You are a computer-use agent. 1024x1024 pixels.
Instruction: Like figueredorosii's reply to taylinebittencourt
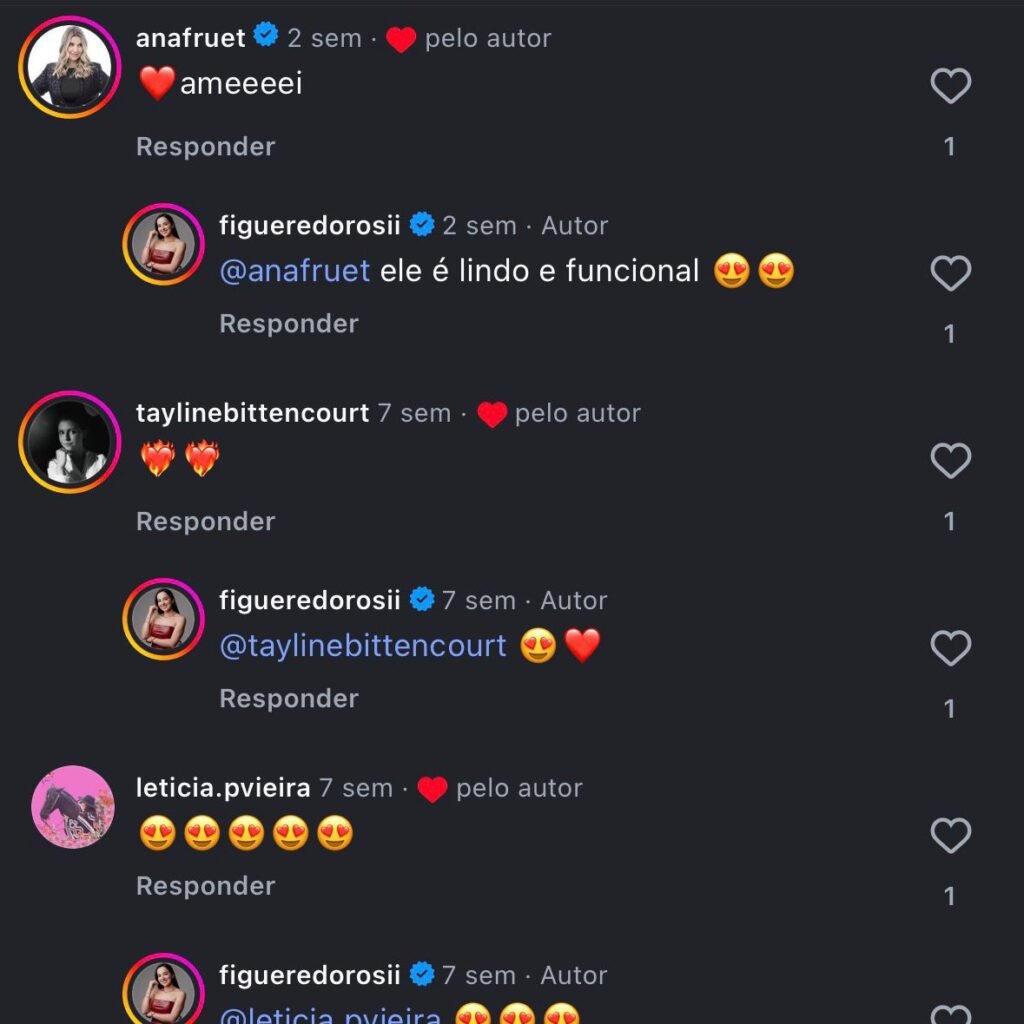click(x=950, y=648)
